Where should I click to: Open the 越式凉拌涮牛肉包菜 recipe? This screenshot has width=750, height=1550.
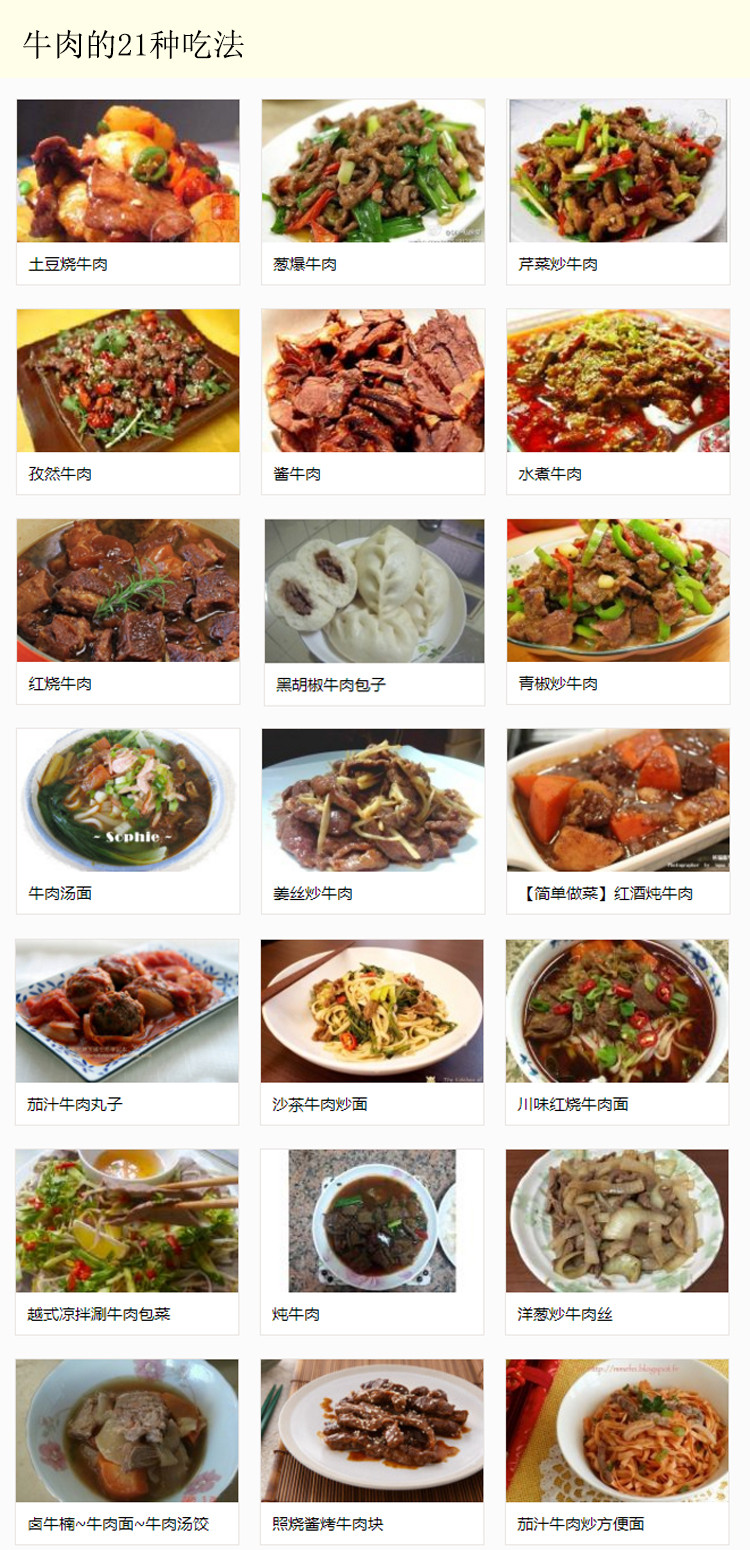point(127,1242)
